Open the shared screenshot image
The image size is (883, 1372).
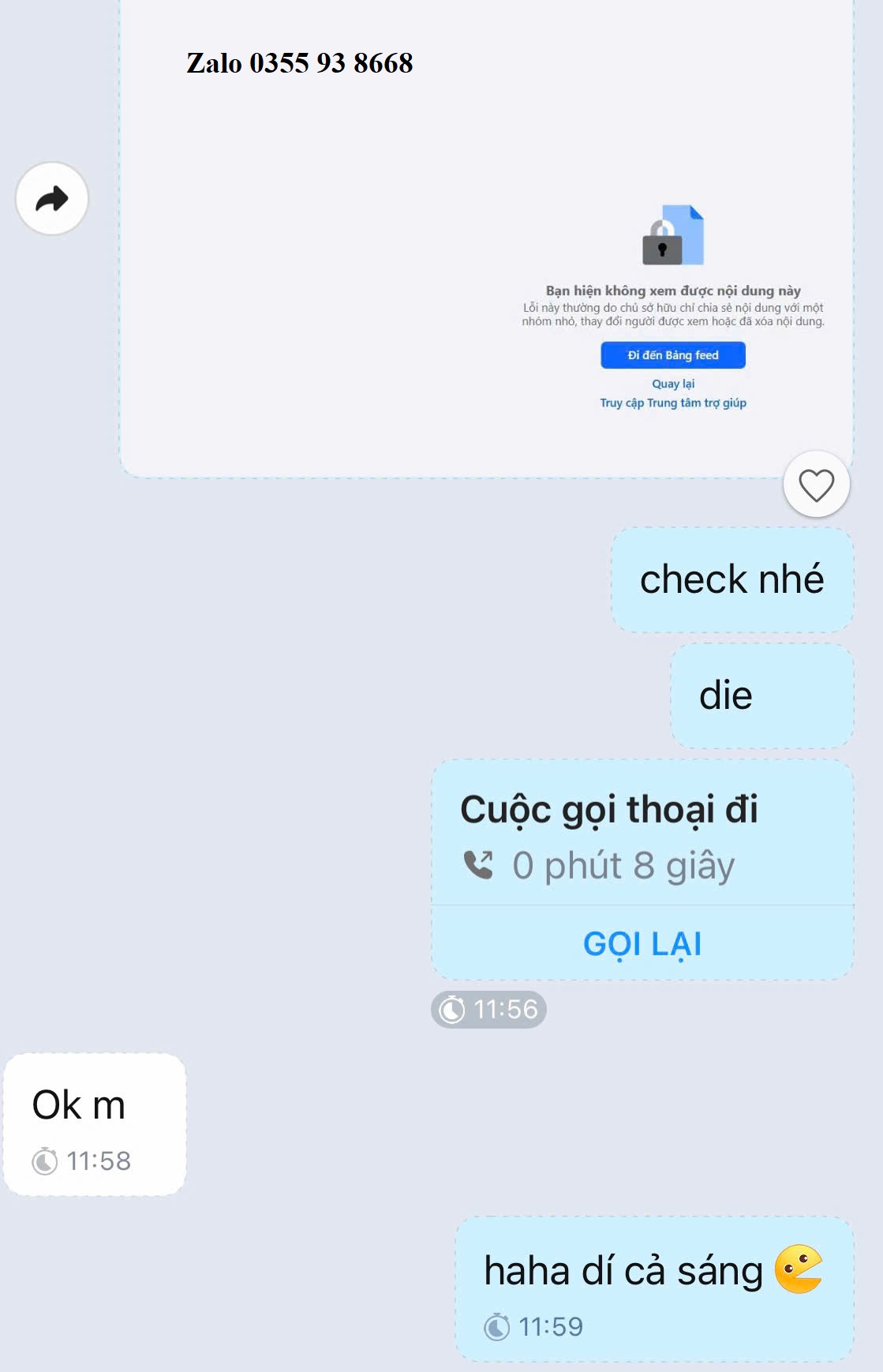pyautogui.click(x=485, y=237)
